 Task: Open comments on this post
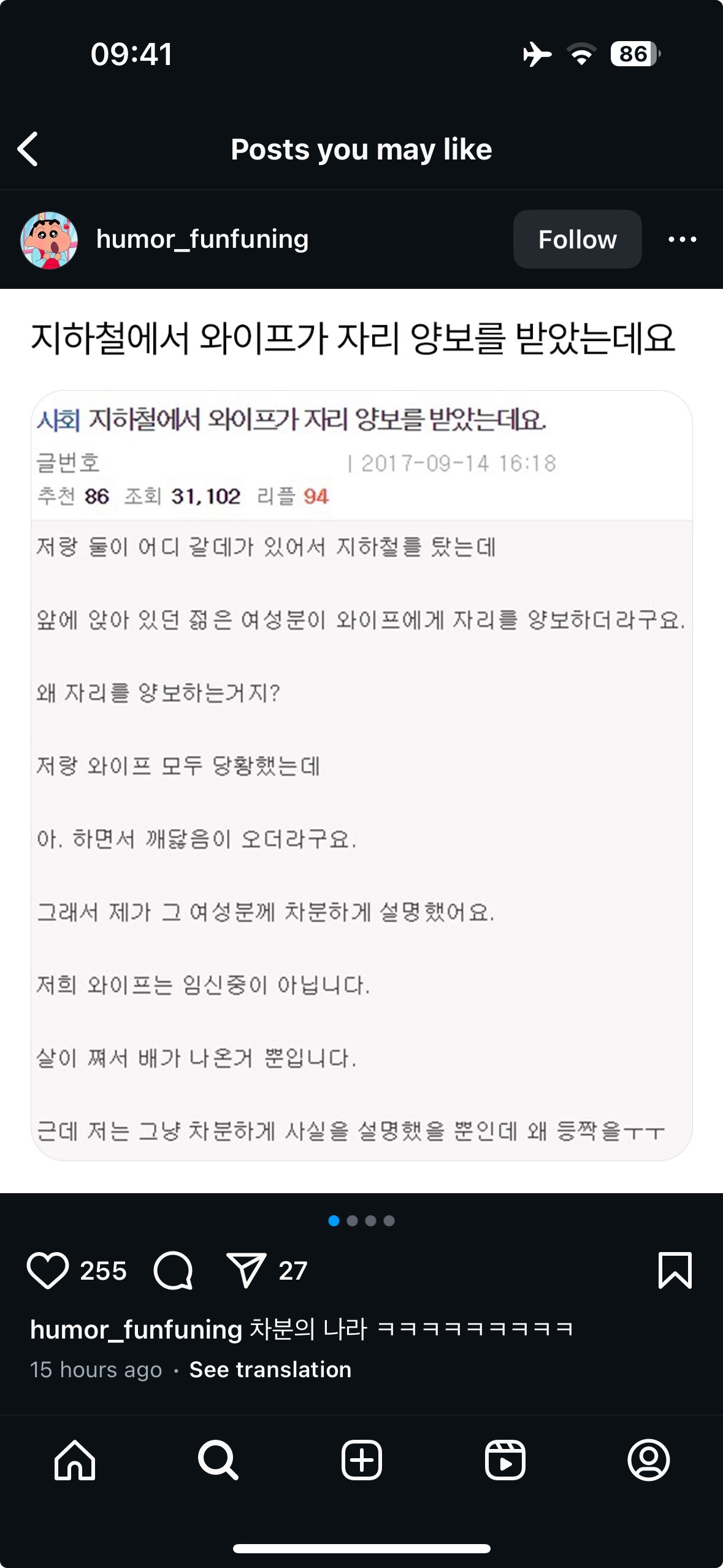(x=174, y=1270)
